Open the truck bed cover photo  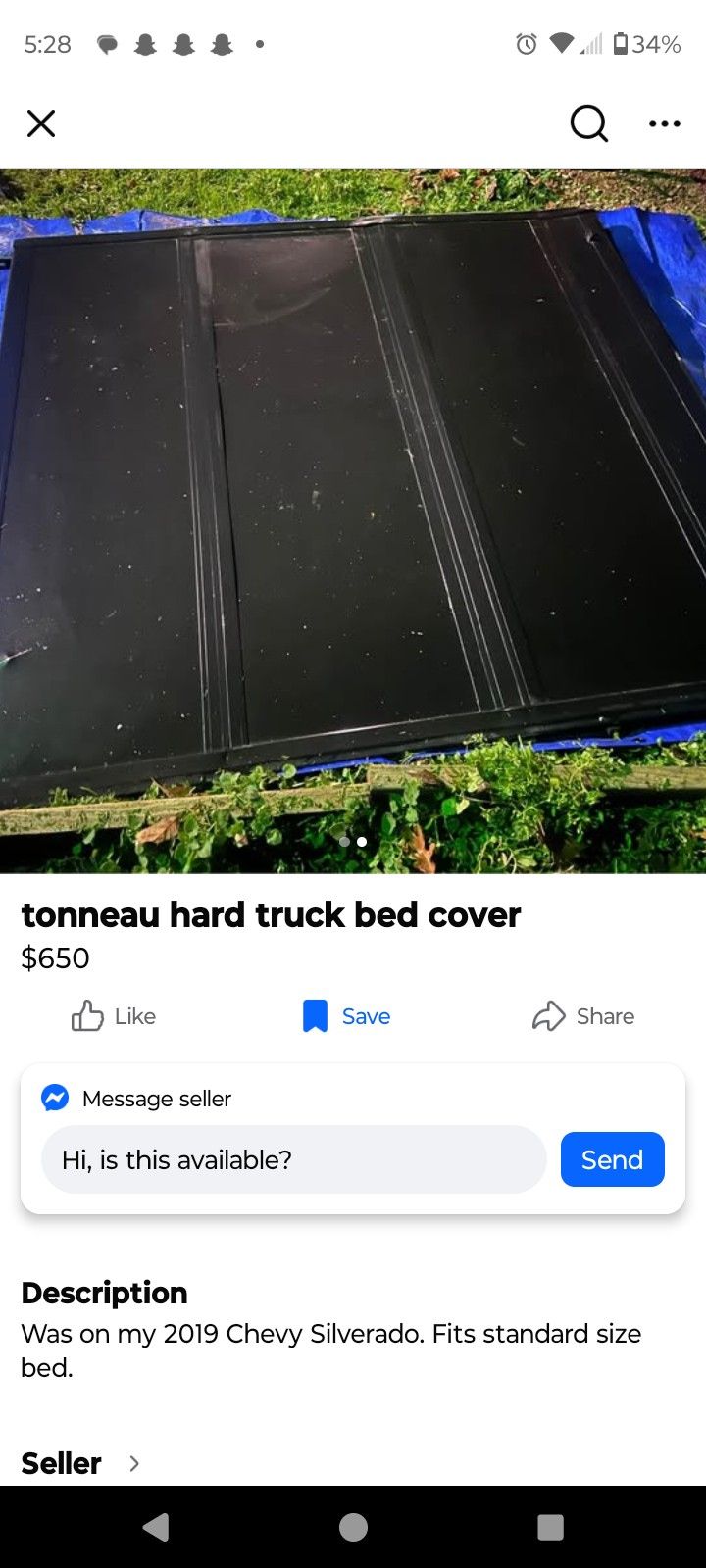point(353,519)
